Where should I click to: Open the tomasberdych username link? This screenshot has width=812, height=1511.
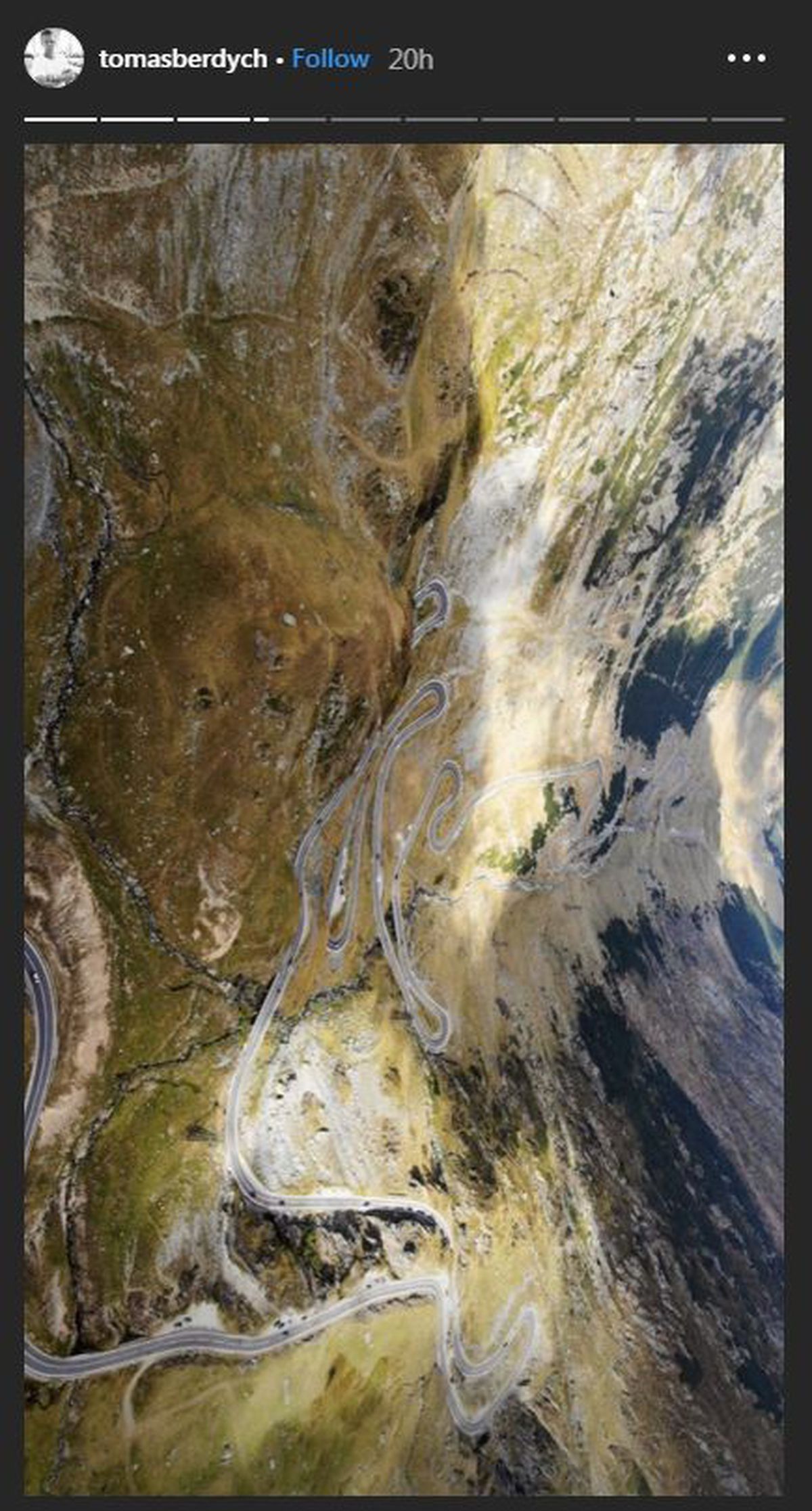point(183,60)
